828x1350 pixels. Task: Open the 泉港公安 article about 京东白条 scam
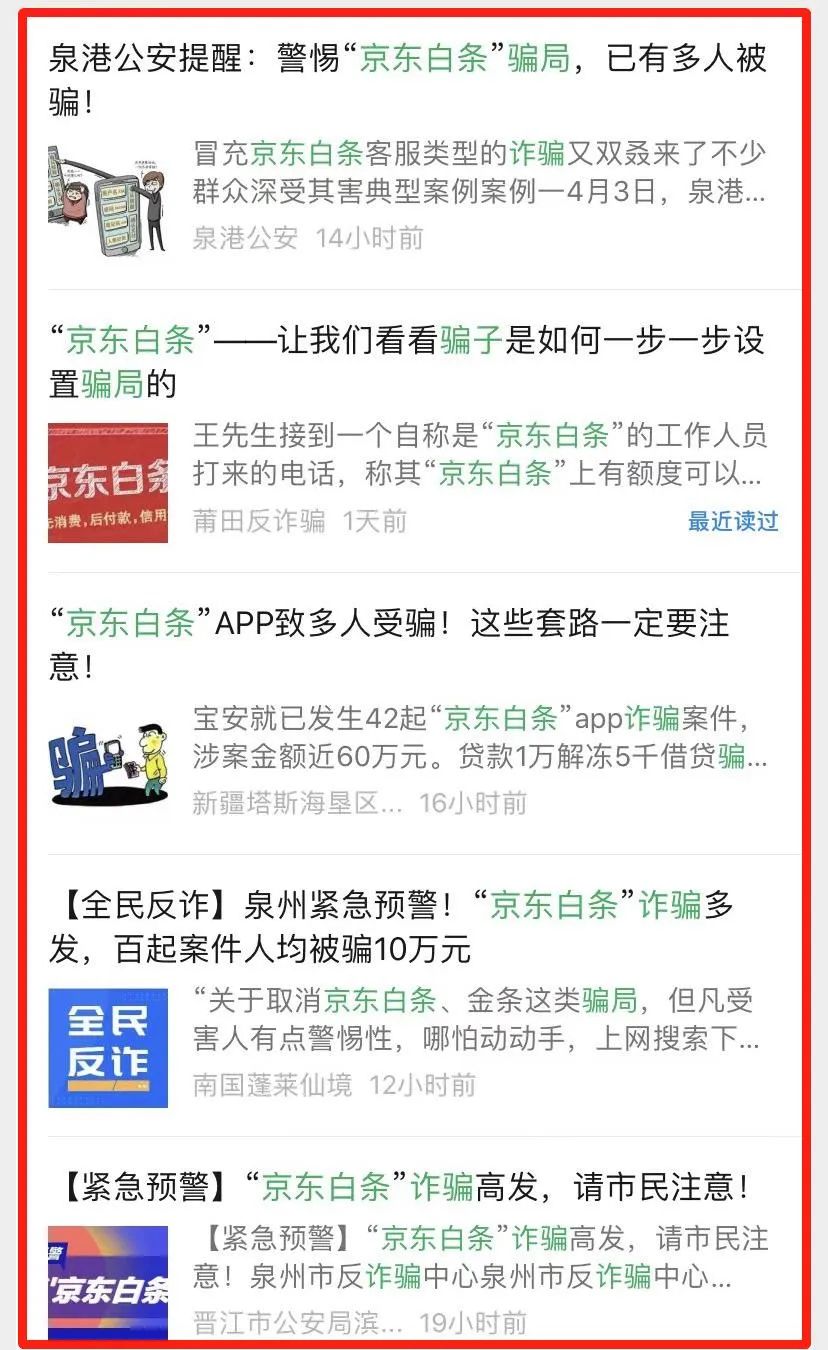coord(400,75)
